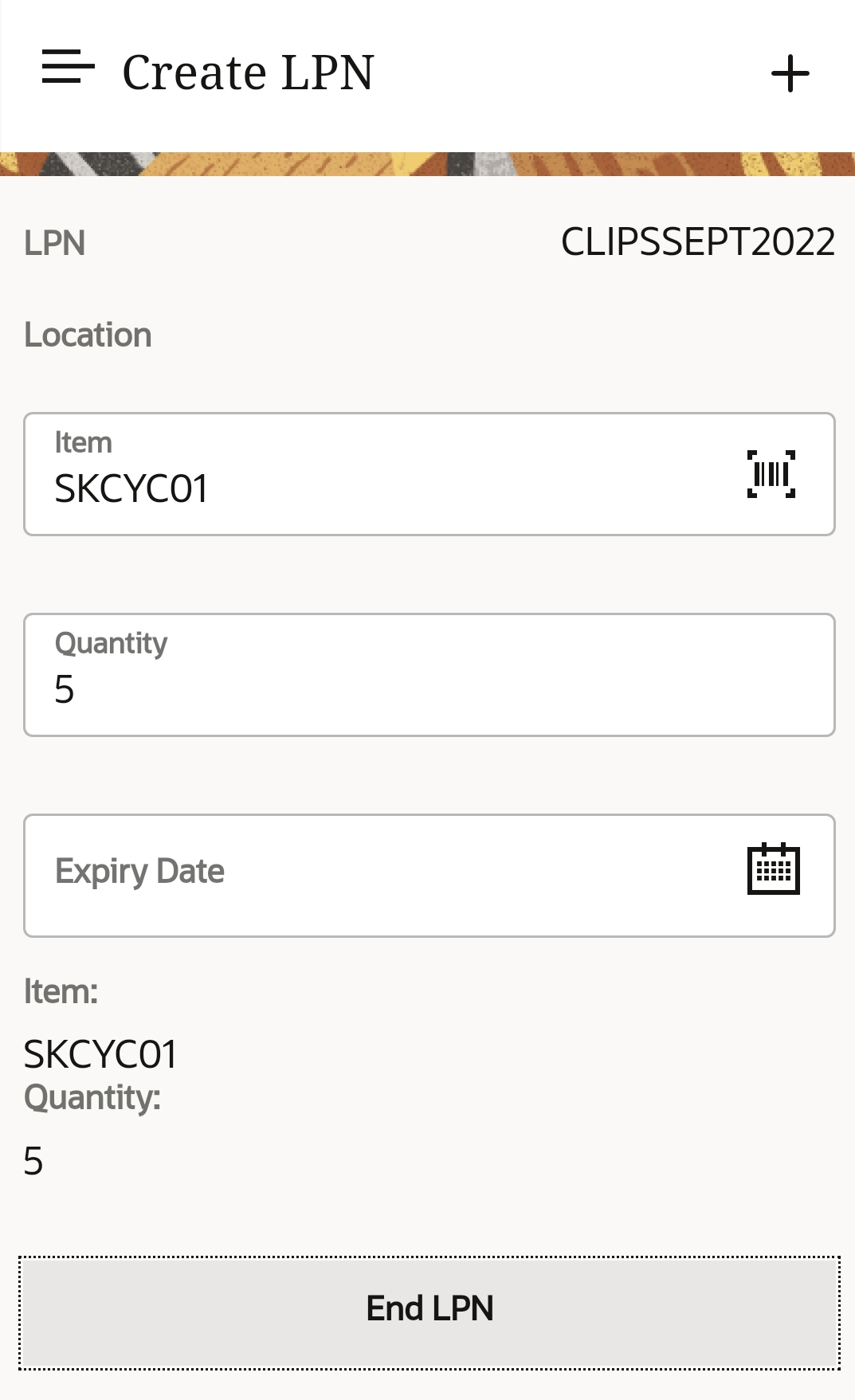Tap the plus icon to add new LPN

click(789, 72)
